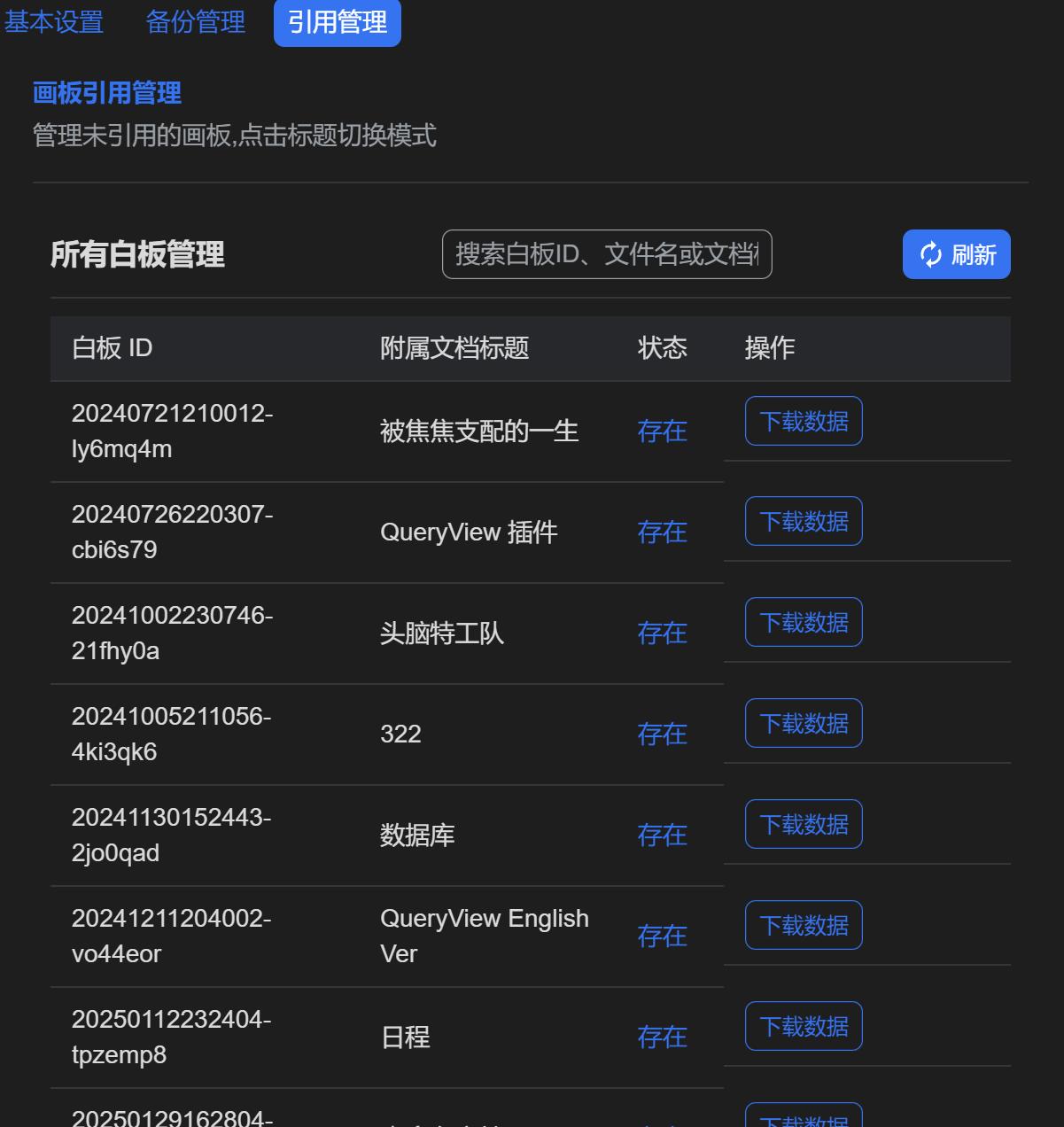Download data for 头脑特工队

[804, 623]
